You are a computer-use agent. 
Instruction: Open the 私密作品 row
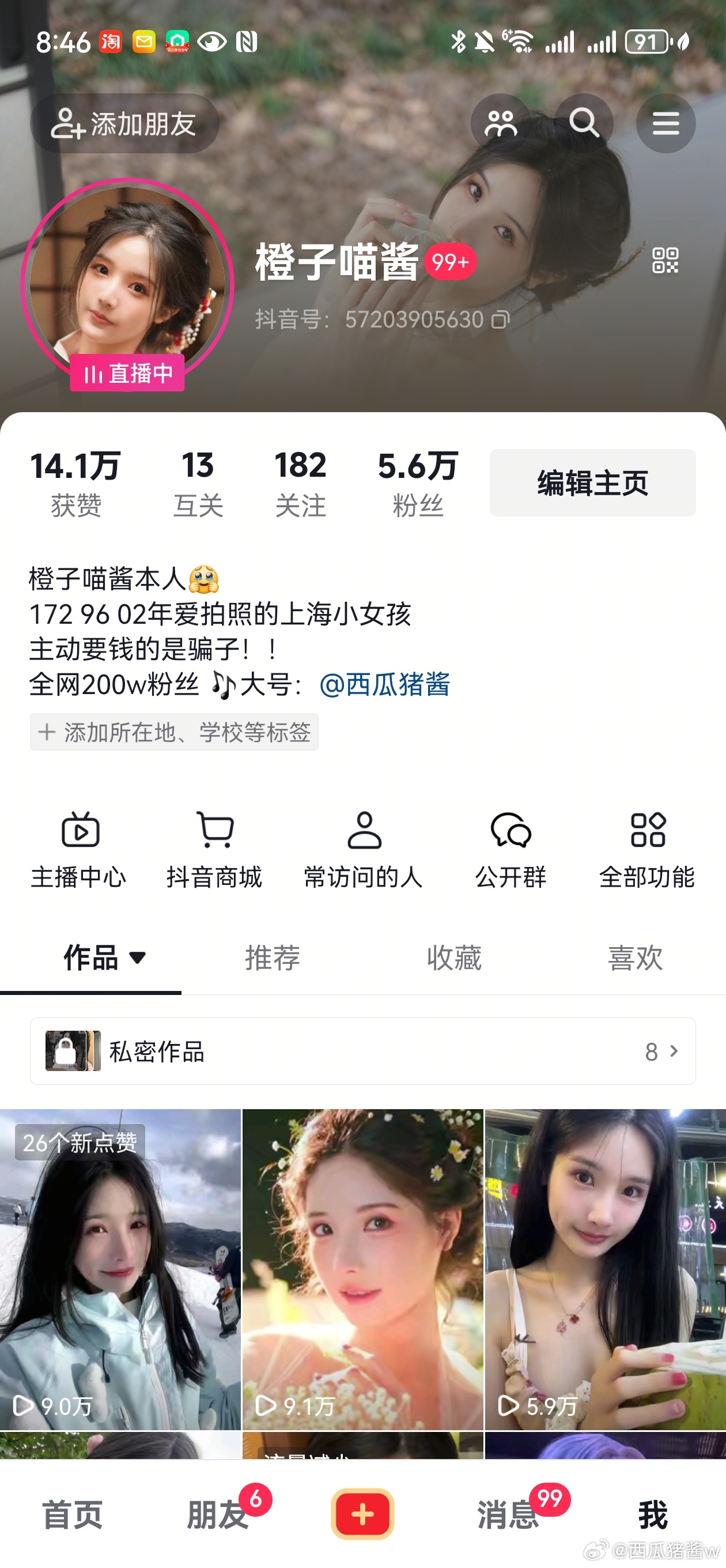pos(362,1051)
